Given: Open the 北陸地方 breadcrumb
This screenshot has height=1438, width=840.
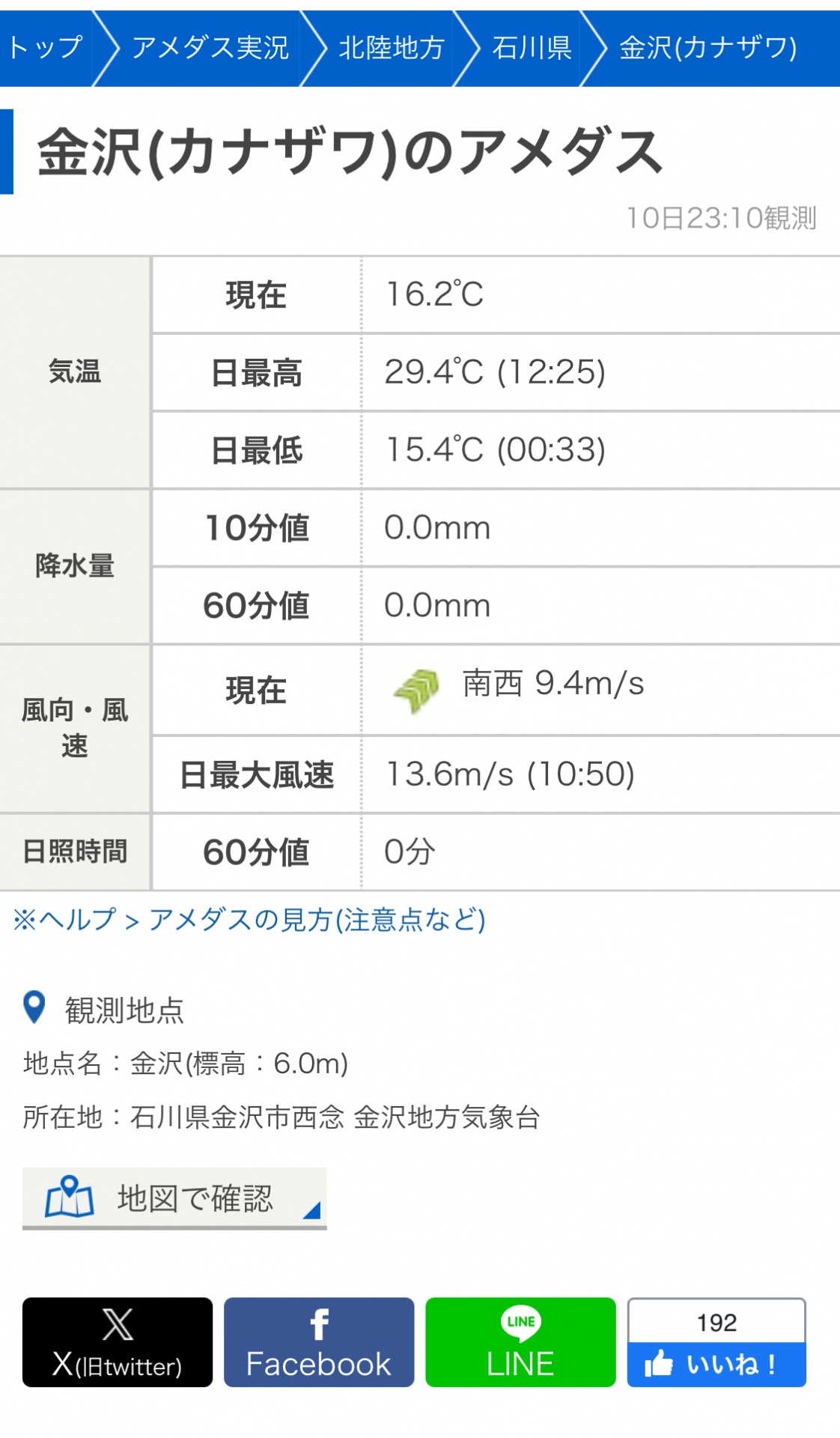Looking at the screenshot, I should click(x=392, y=49).
